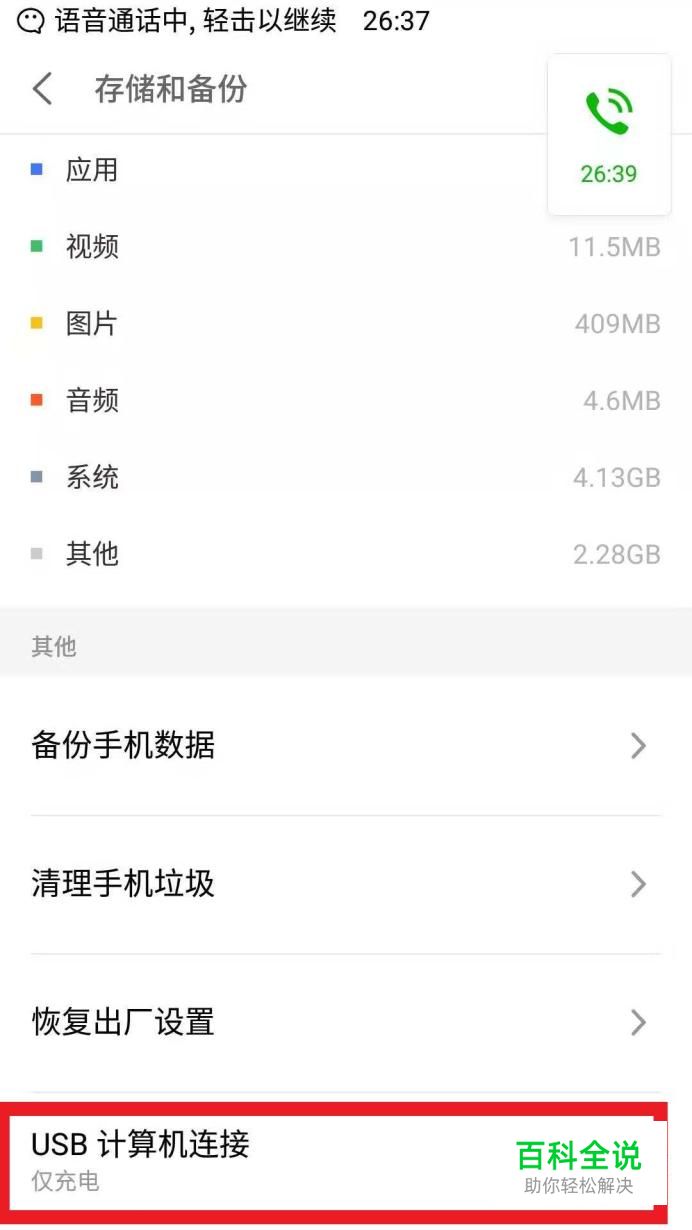The width and height of the screenshot is (692, 1230).
Task: Open 备份手机数据
Action: (x=346, y=746)
